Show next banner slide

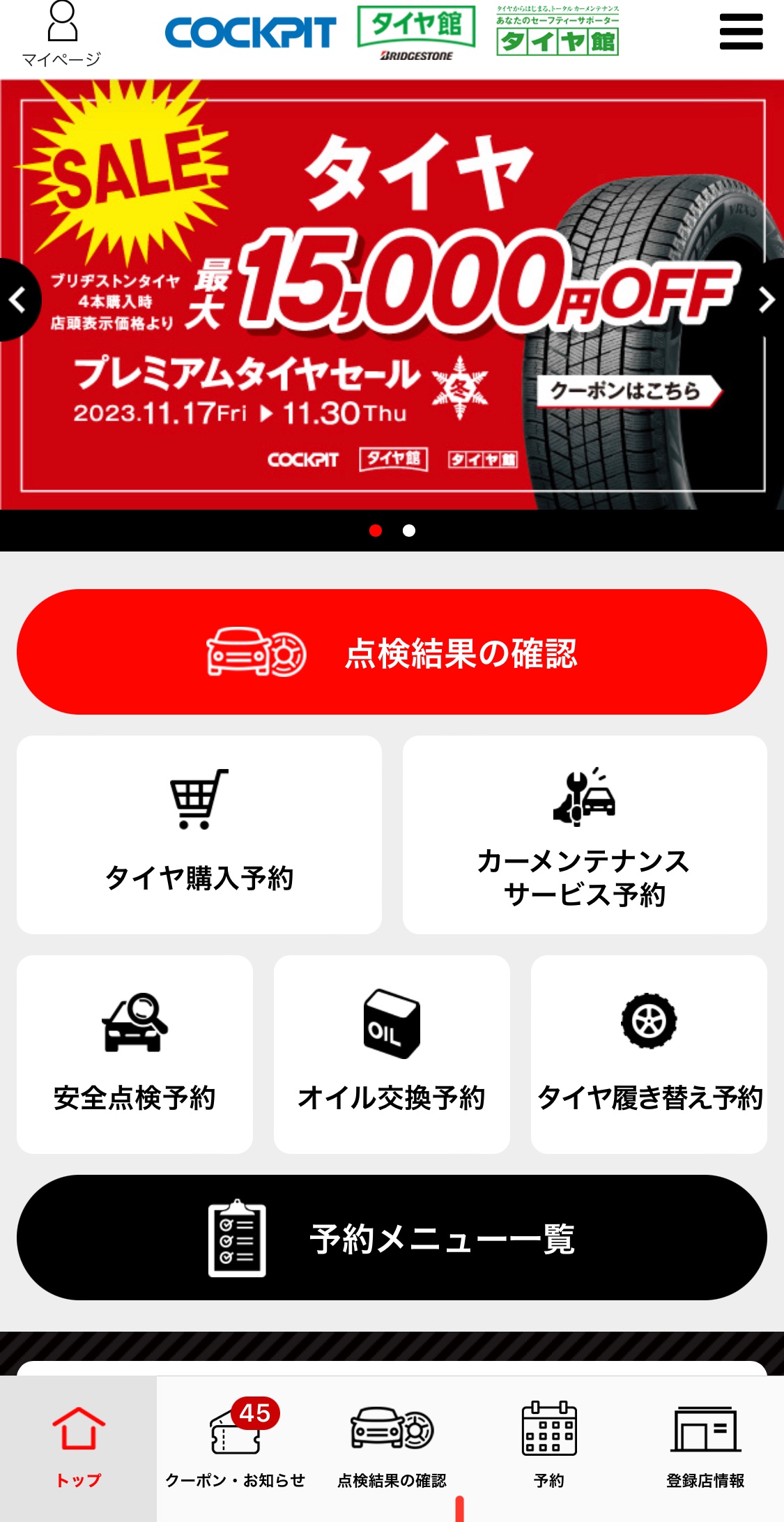coord(766,300)
